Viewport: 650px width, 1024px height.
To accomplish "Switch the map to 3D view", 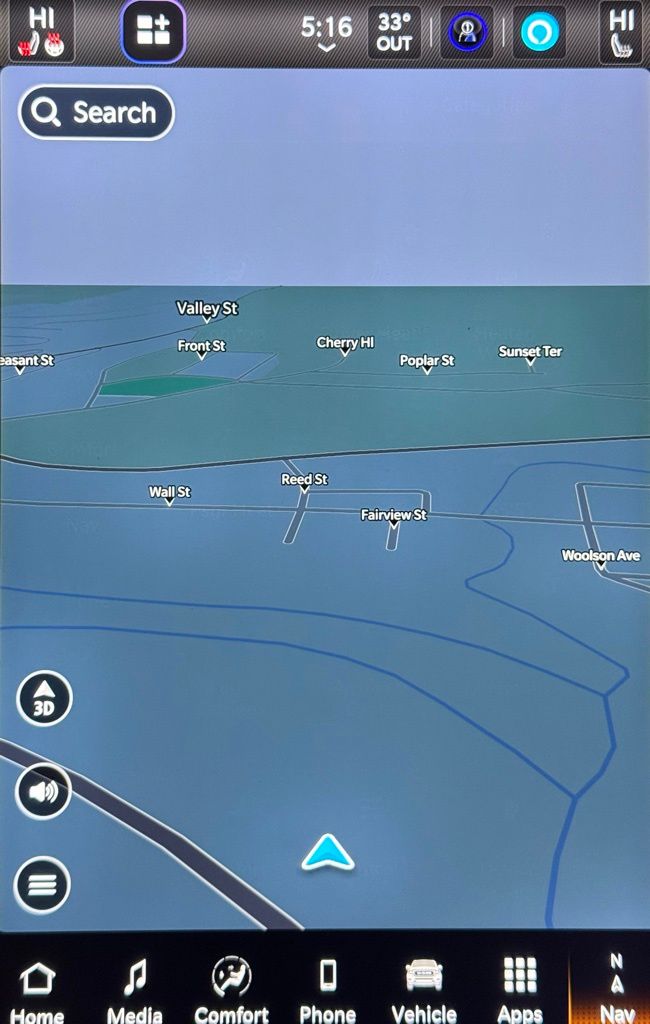I will point(44,698).
